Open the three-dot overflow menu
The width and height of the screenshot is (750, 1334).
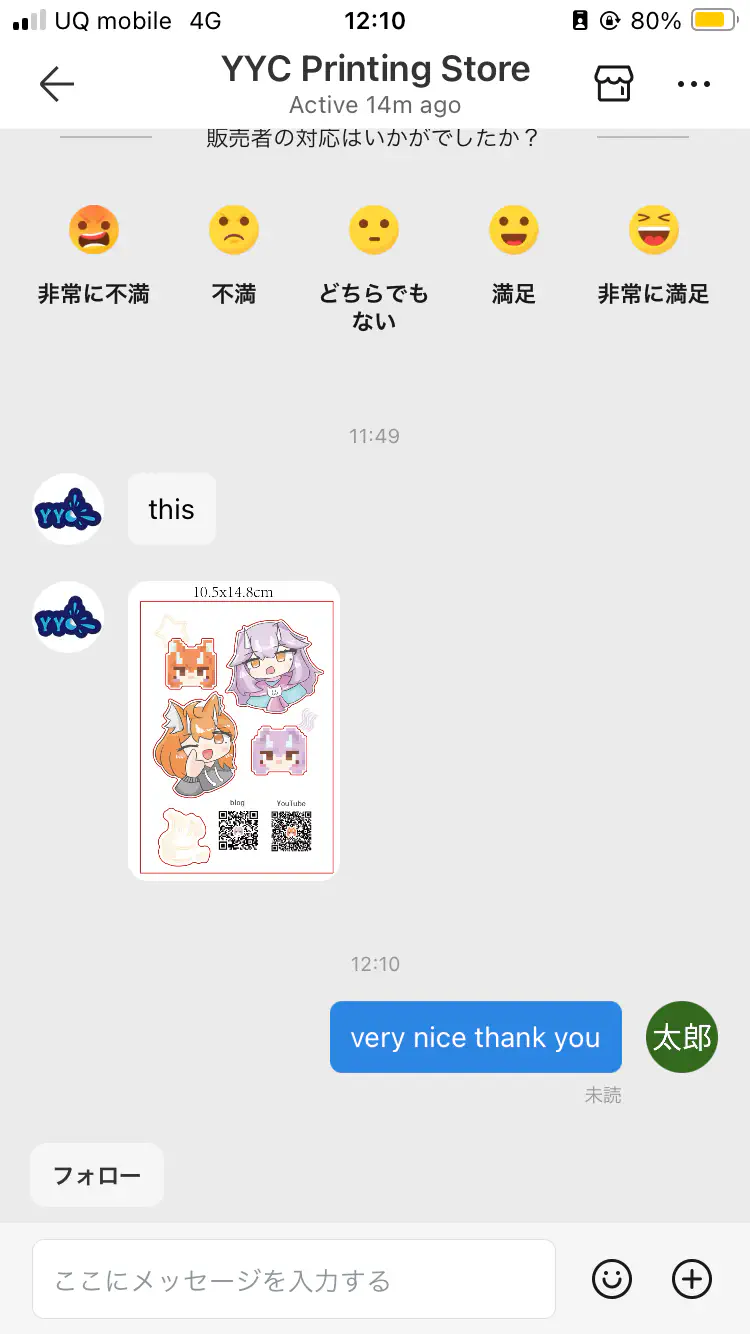click(693, 85)
